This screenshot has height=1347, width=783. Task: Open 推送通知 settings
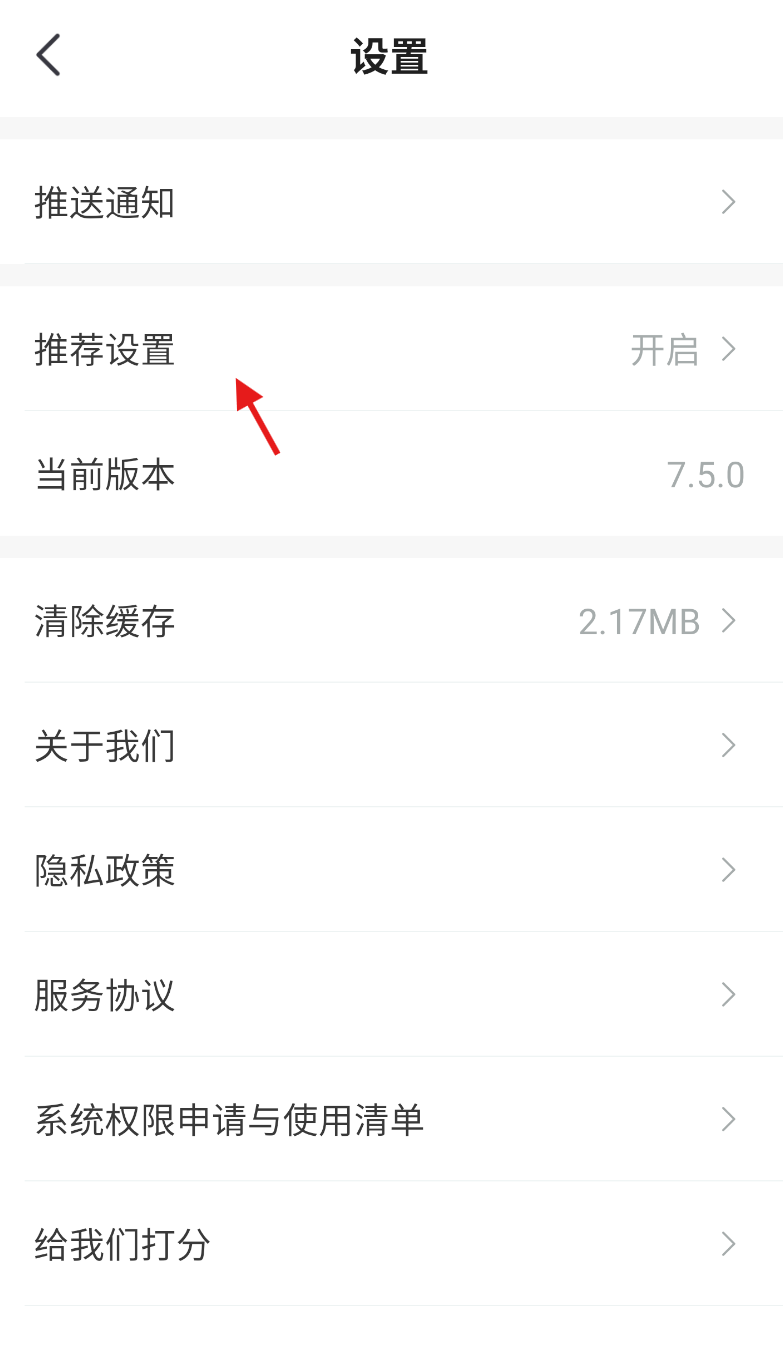coord(391,202)
